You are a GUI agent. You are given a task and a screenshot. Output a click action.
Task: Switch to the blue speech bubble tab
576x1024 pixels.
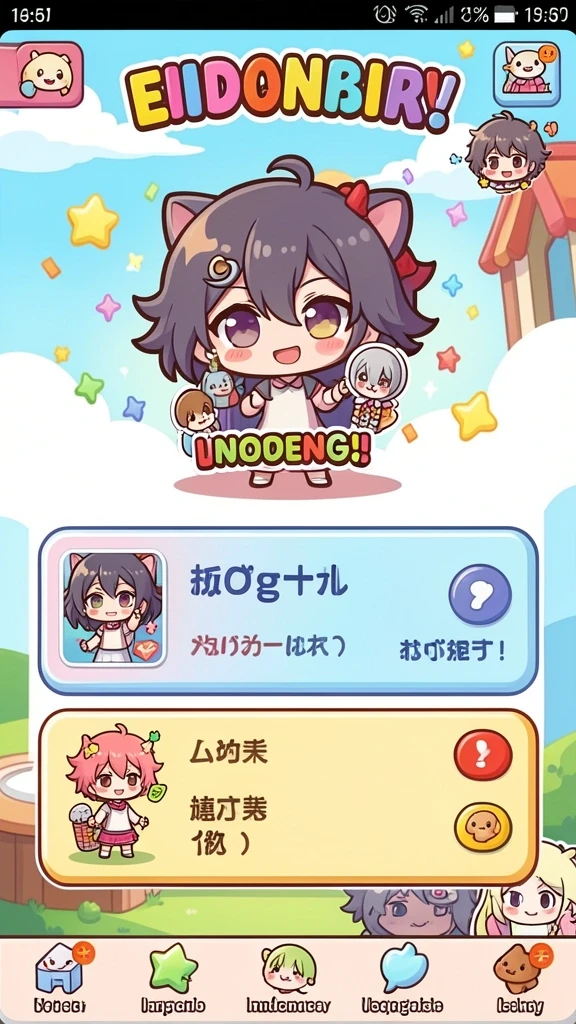pos(403,978)
